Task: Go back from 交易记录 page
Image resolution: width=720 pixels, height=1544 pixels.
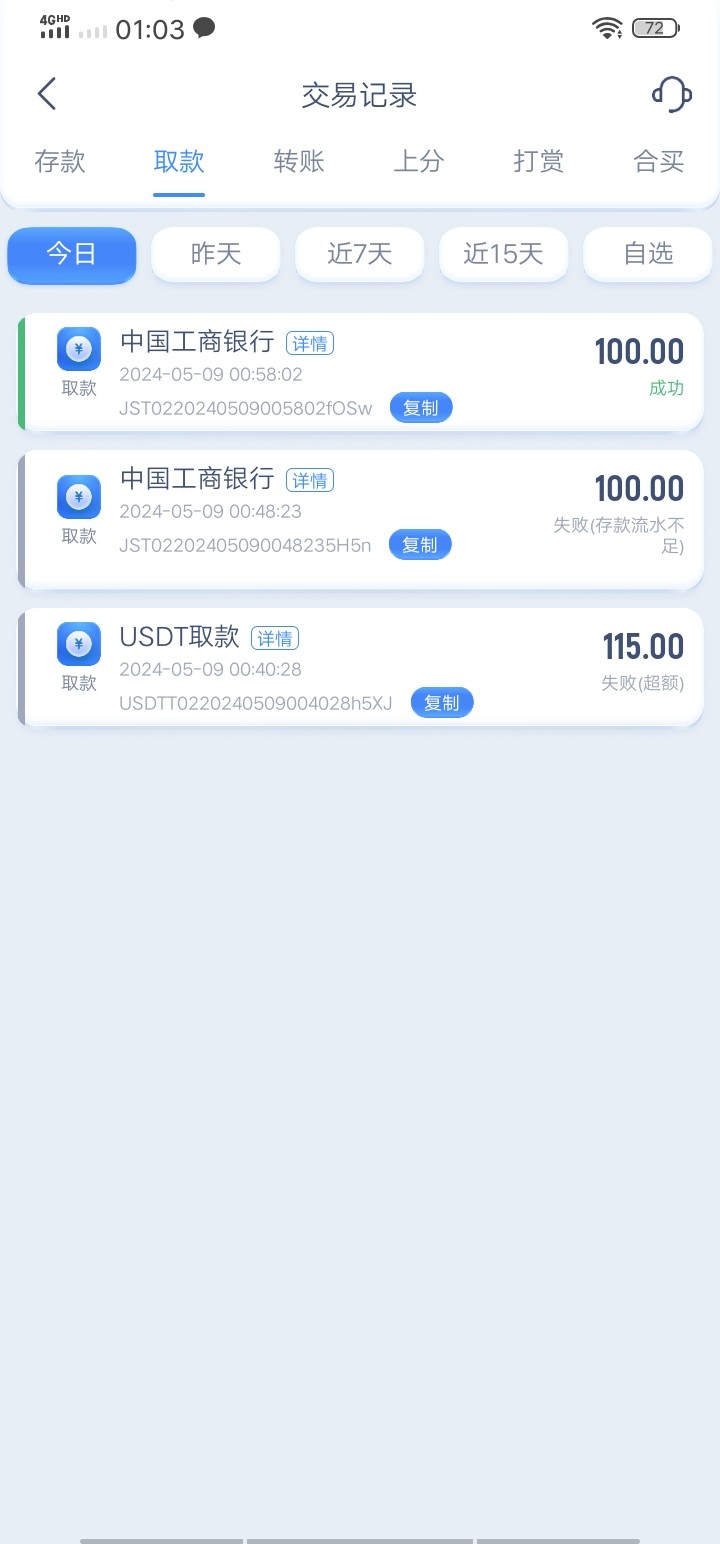Action: pos(47,94)
